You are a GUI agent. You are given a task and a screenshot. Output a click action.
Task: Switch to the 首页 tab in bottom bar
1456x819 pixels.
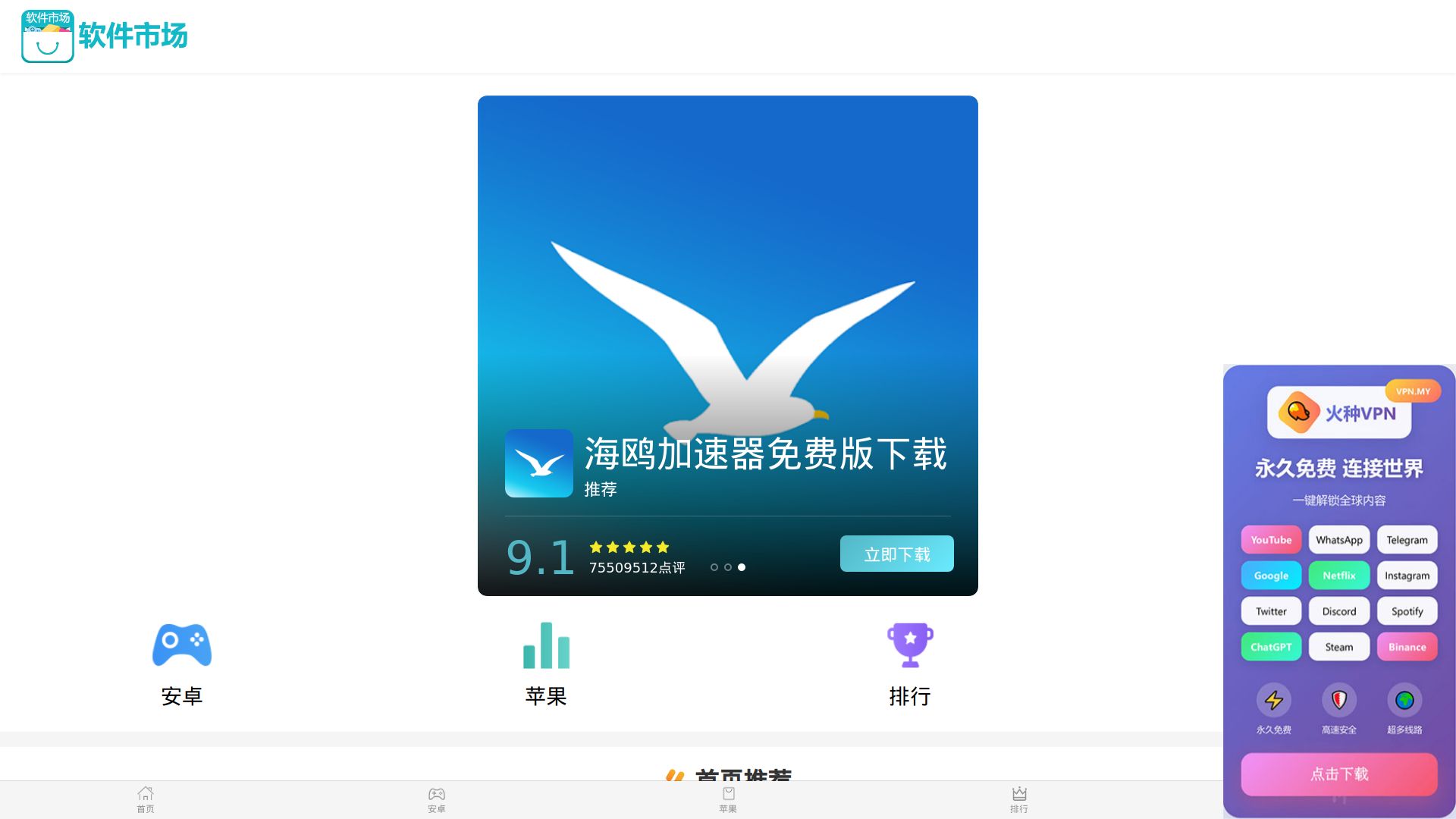coord(146,799)
